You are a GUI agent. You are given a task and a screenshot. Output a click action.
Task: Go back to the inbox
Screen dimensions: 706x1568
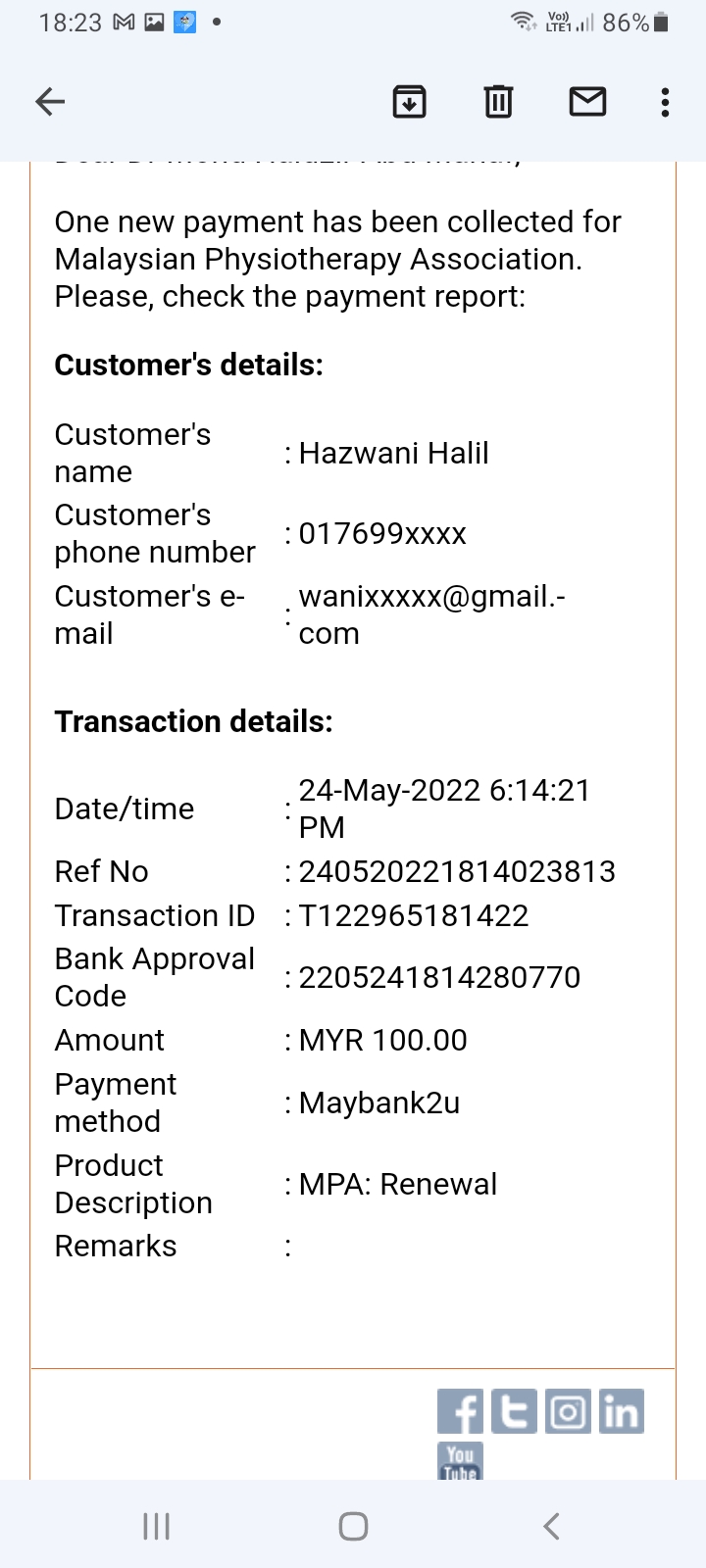click(x=50, y=101)
